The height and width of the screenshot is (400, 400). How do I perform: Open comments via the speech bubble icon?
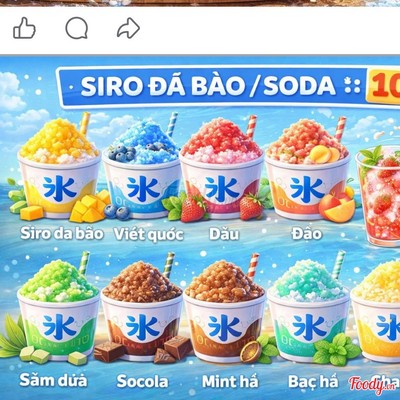point(77,28)
